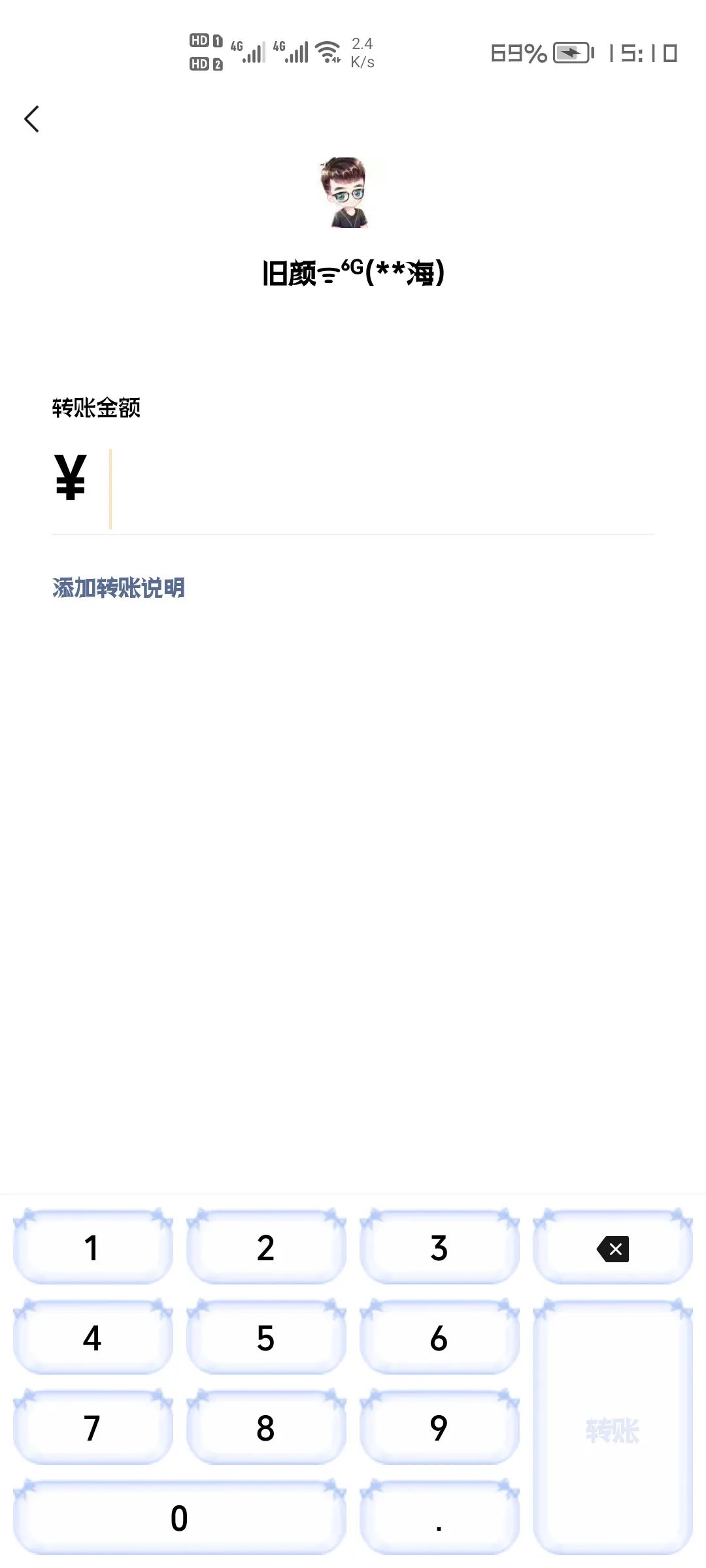Enter digit 4 on the keypad

93,1337
